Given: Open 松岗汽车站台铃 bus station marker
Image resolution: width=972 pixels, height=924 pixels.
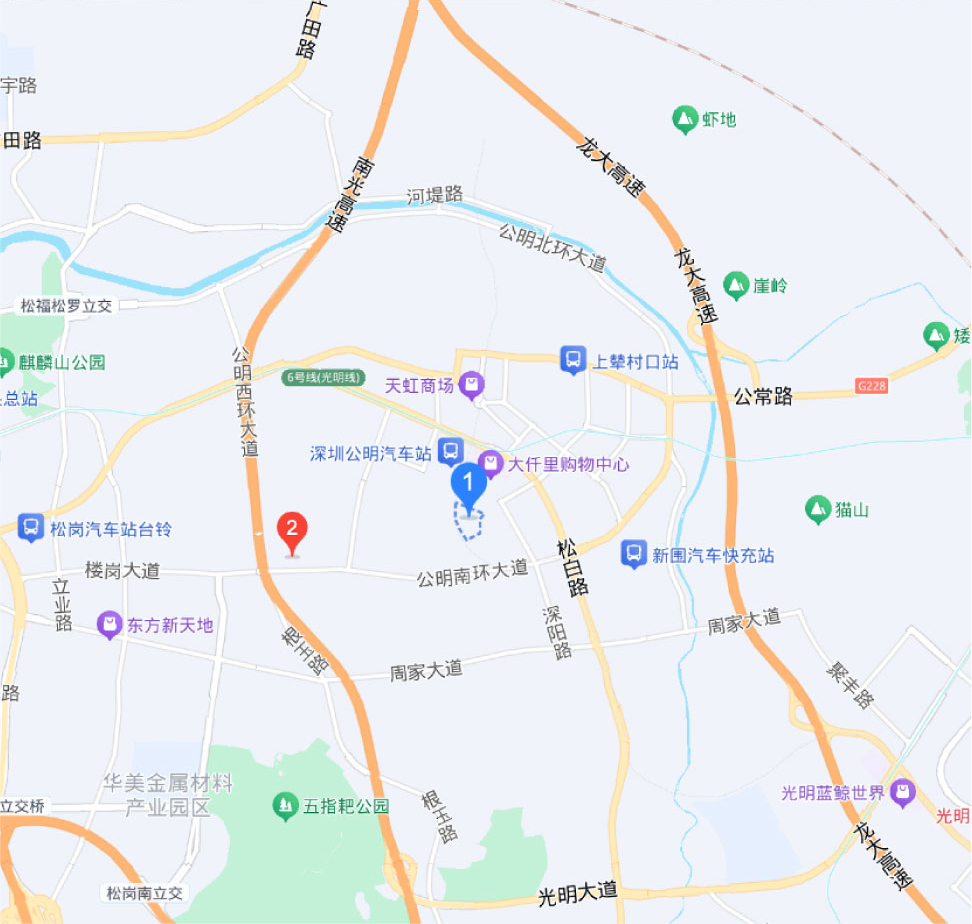Looking at the screenshot, I should pos(30,528).
